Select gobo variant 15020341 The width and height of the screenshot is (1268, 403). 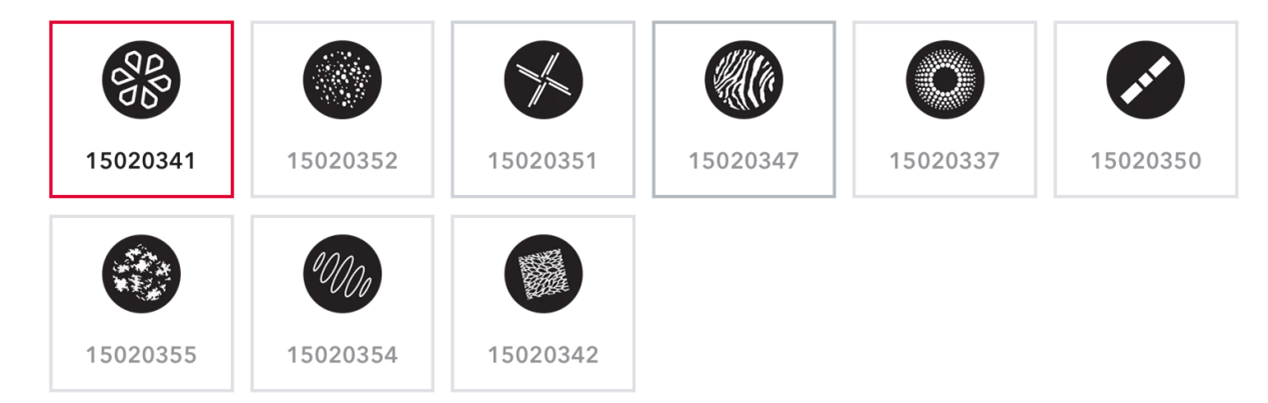(141, 109)
